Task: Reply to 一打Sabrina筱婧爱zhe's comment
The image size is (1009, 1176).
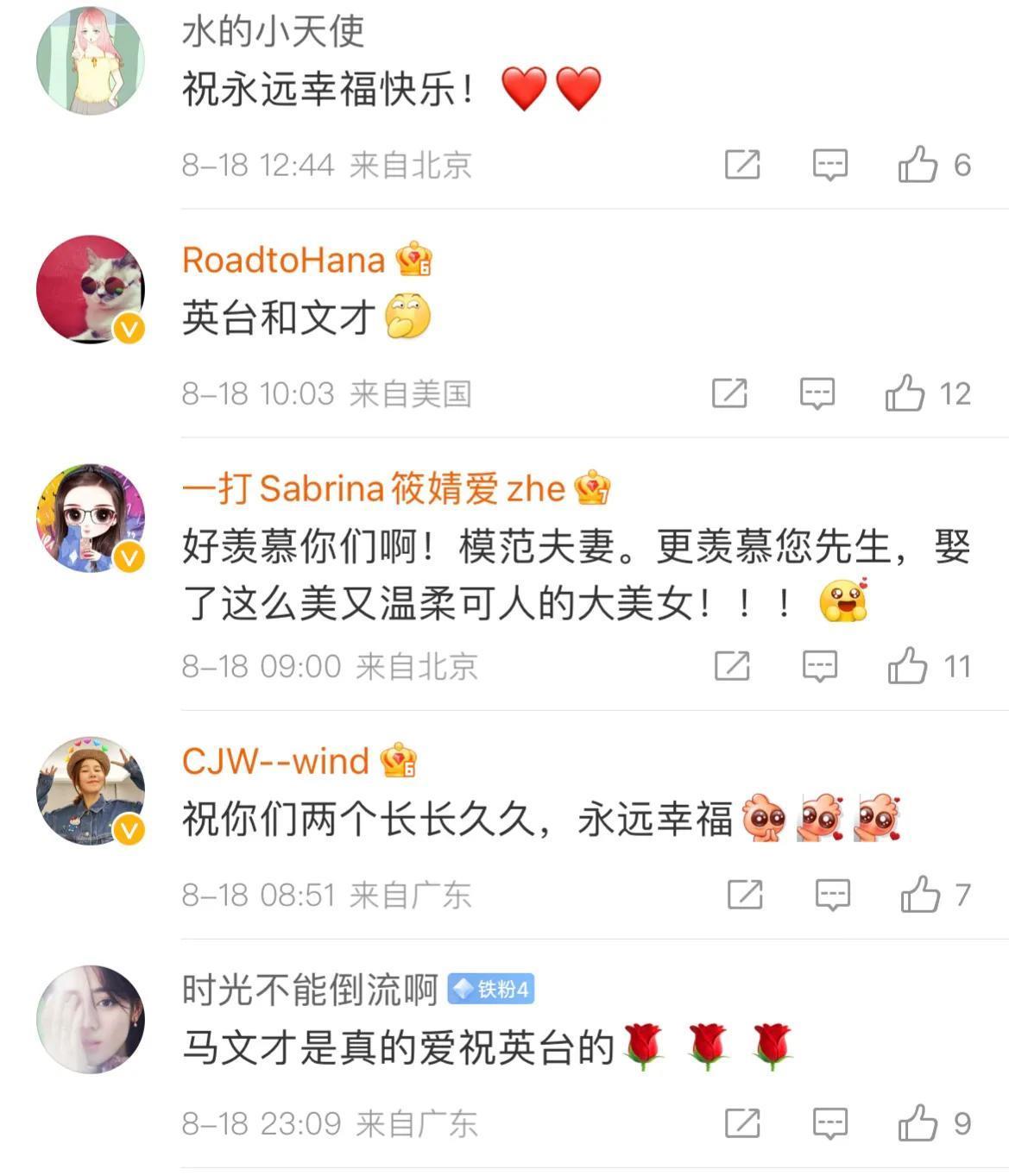Action: click(x=820, y=666)
